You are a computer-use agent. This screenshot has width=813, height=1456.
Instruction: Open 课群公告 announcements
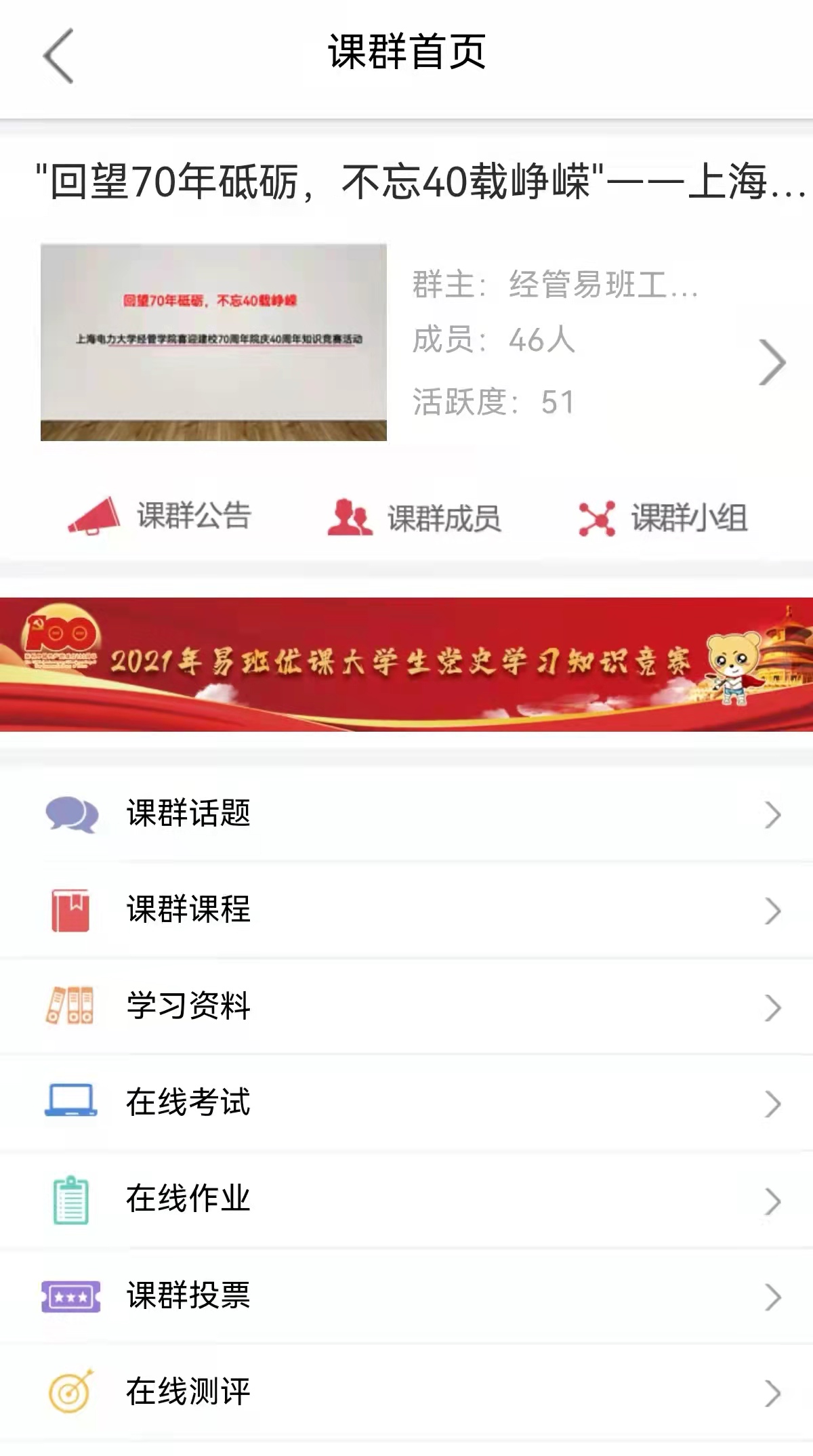[x=161, y=517]
